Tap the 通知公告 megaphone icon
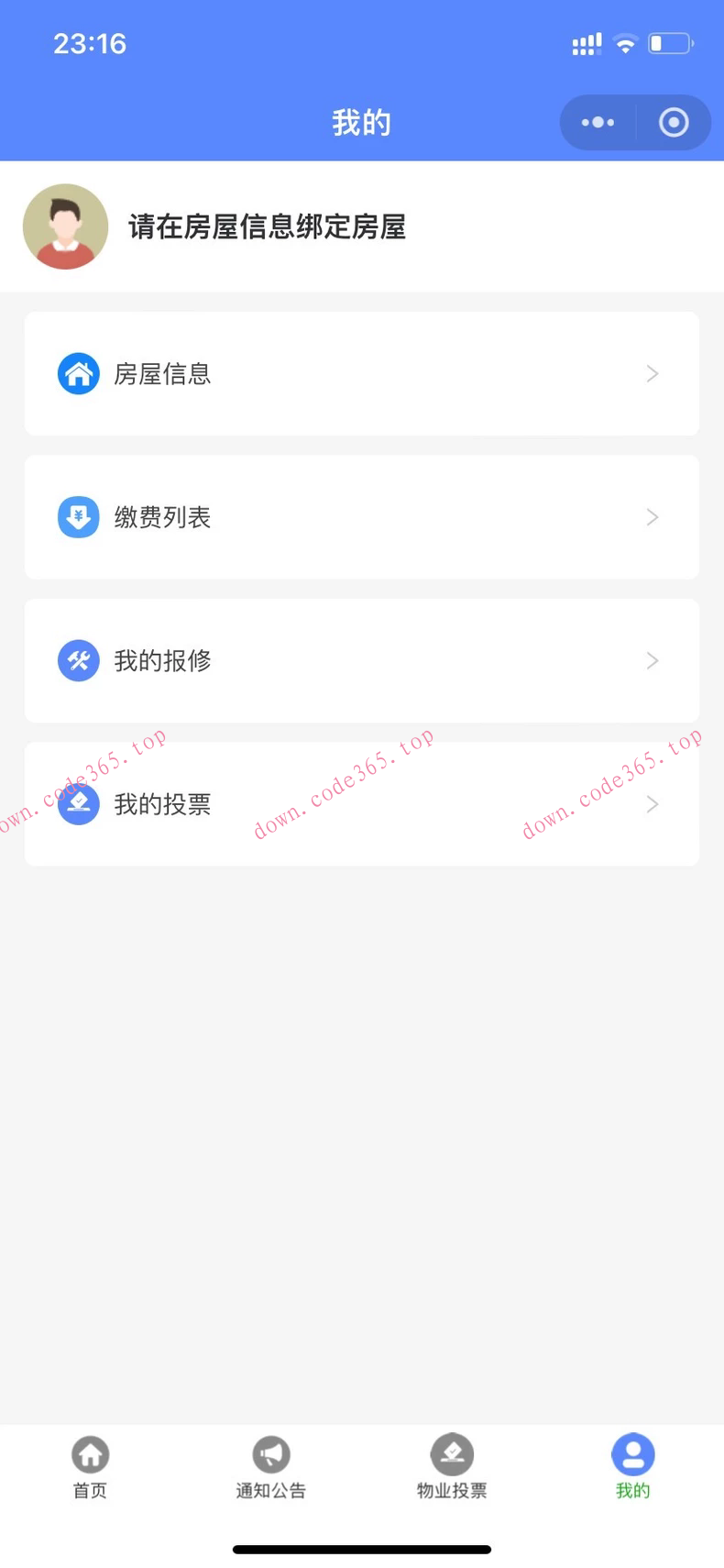Viewport: 724px width, 1568px height. (270, 1454)
